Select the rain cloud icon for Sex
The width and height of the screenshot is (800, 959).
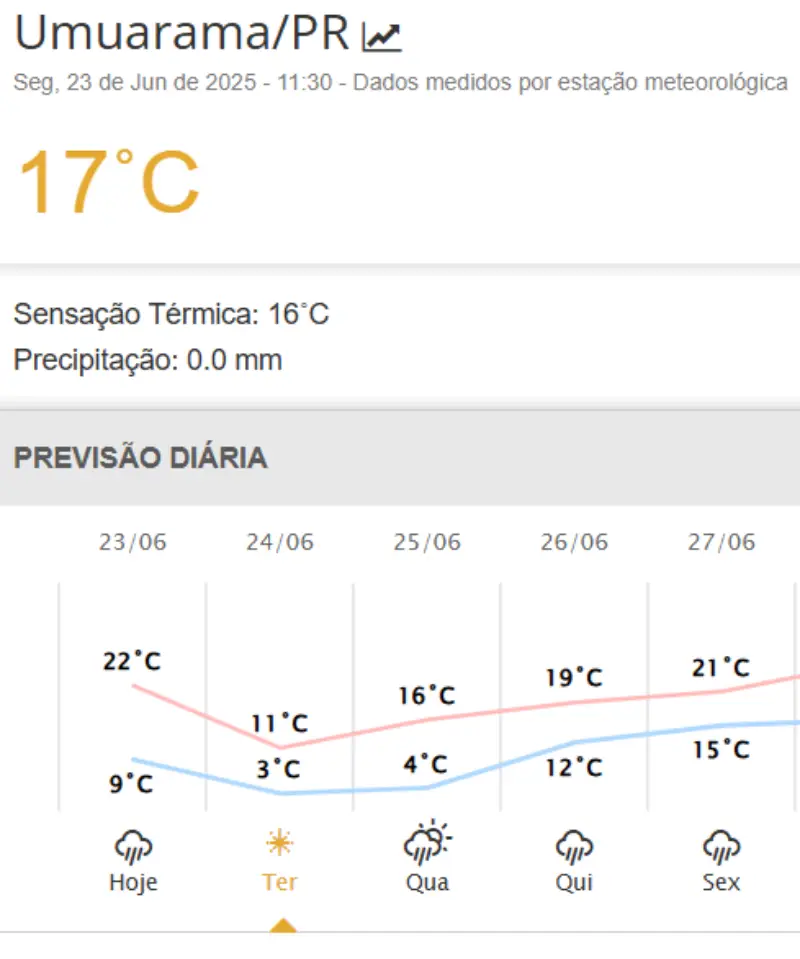pyautogui.click(x=721, y=847)
